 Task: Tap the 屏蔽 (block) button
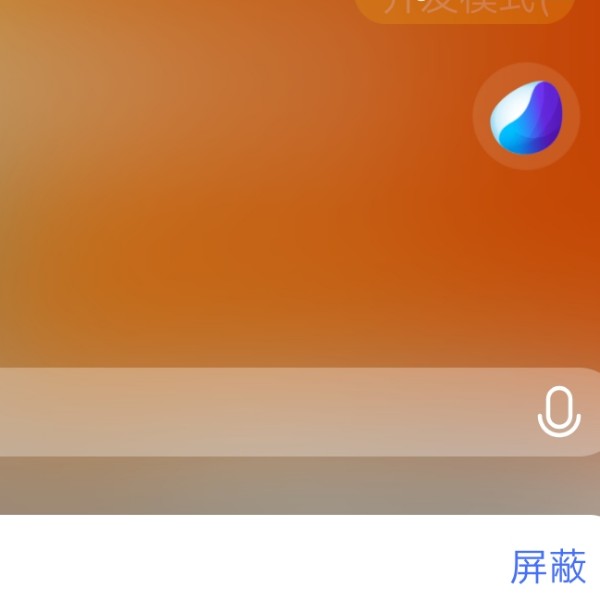[547, 566]
